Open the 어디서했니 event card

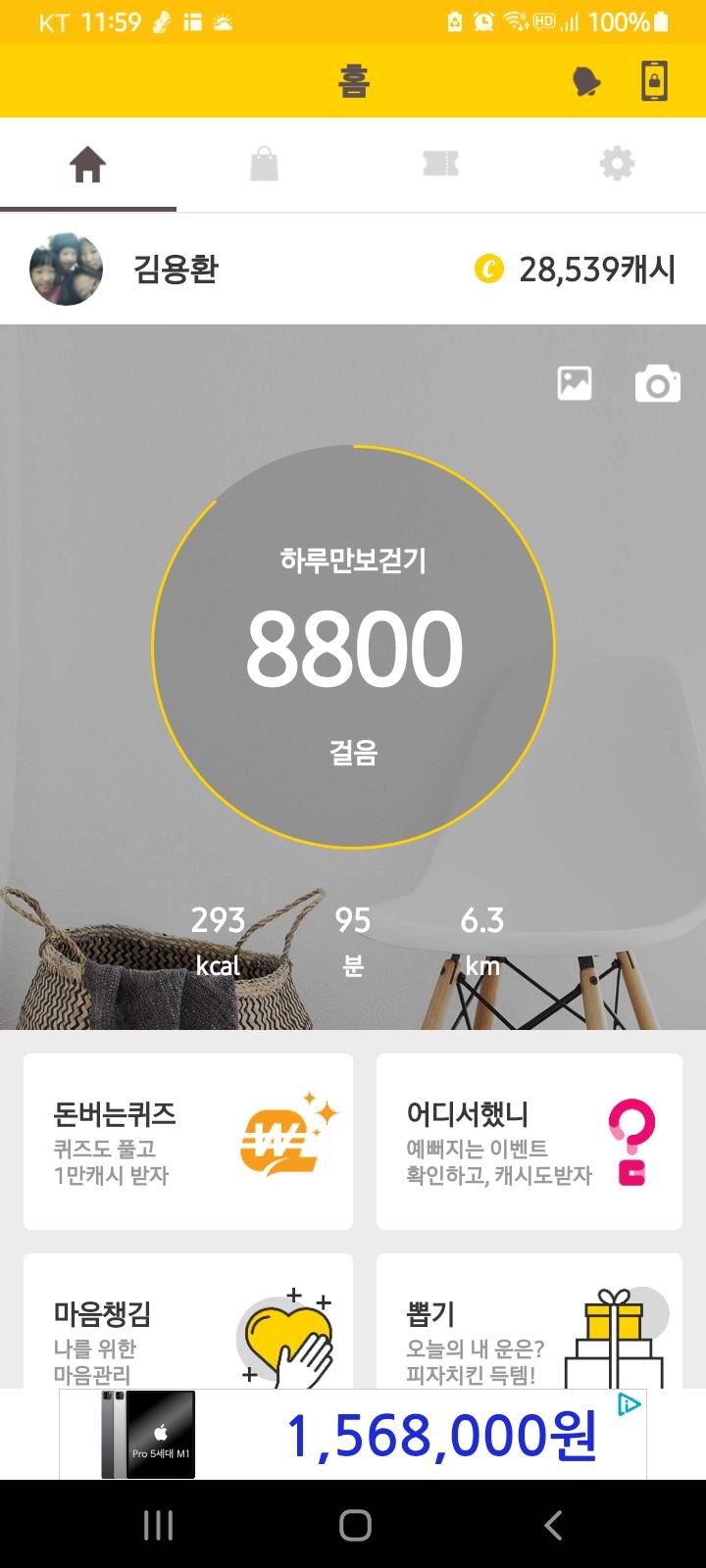pyautogui.click(x=529, y=1141)
